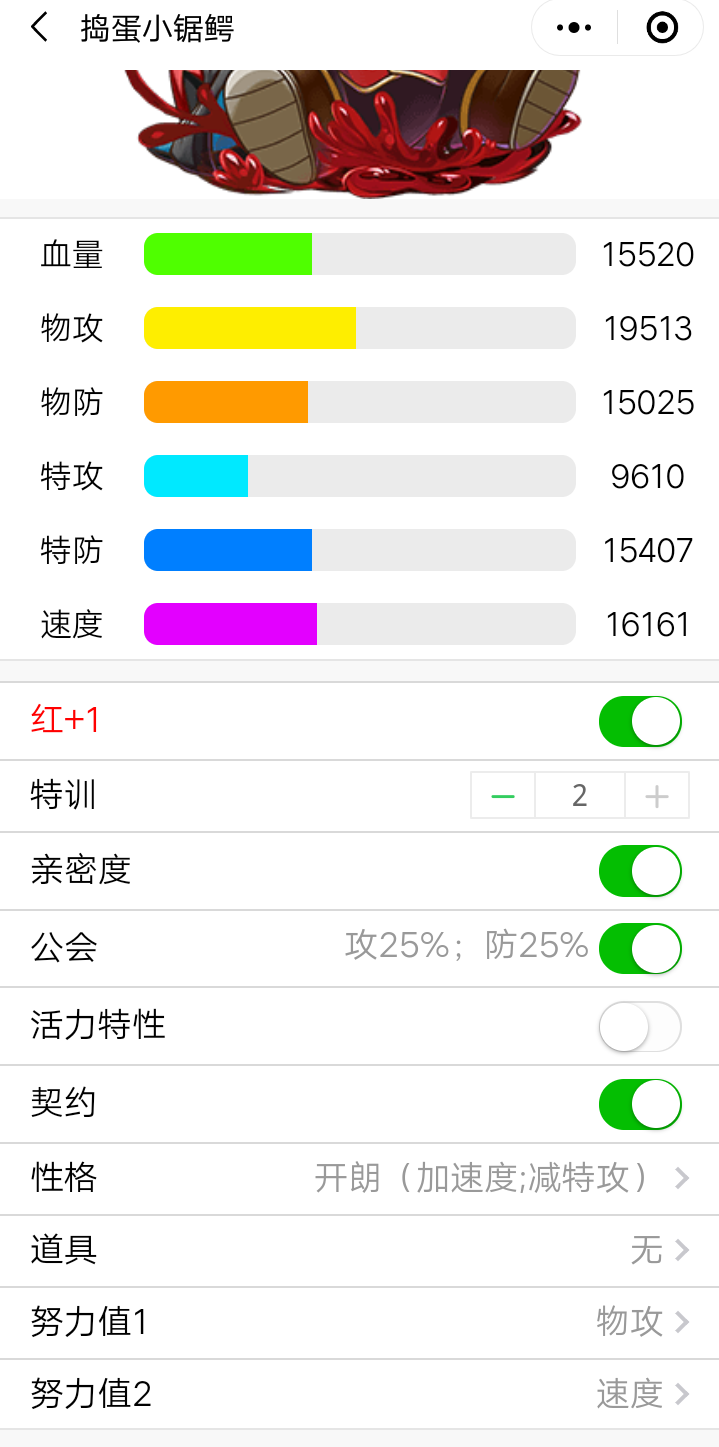Turn off the 红+1 switch
719x1447 pixels.
[640, 722]
